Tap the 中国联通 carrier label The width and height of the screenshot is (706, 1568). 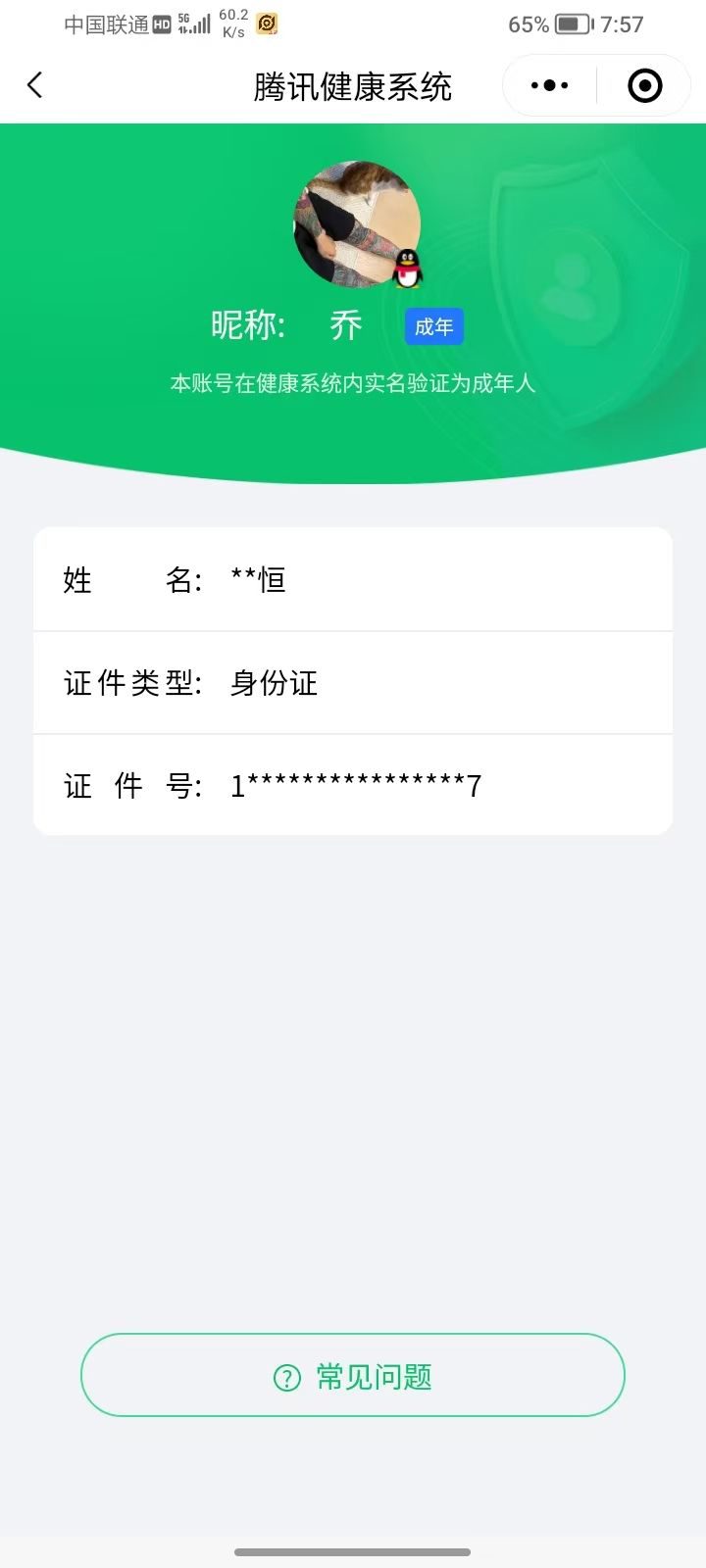click(x=103, y=23)
